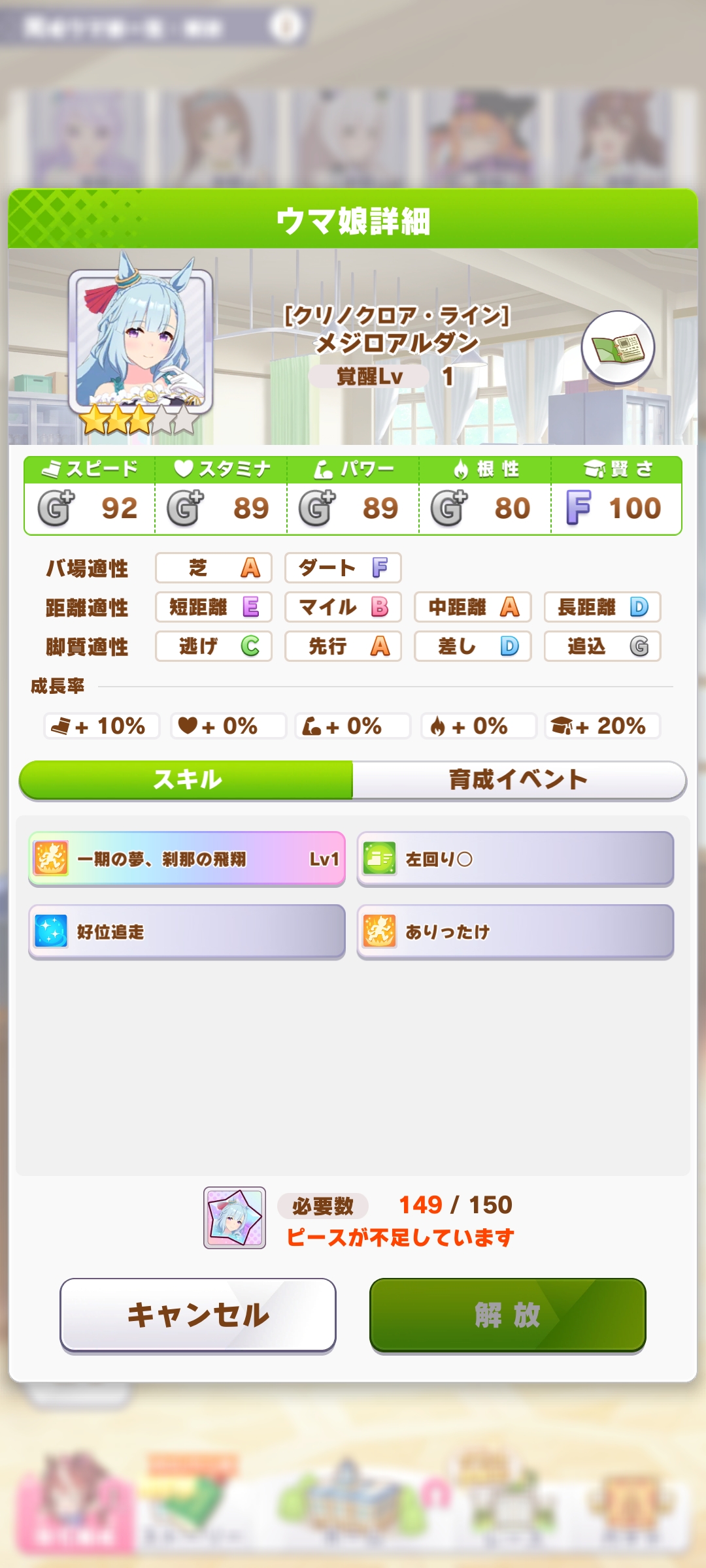Open skill 一期の夢、刹那の飛翔 details
706x1568 pixels.
click(x=187, y=859)
